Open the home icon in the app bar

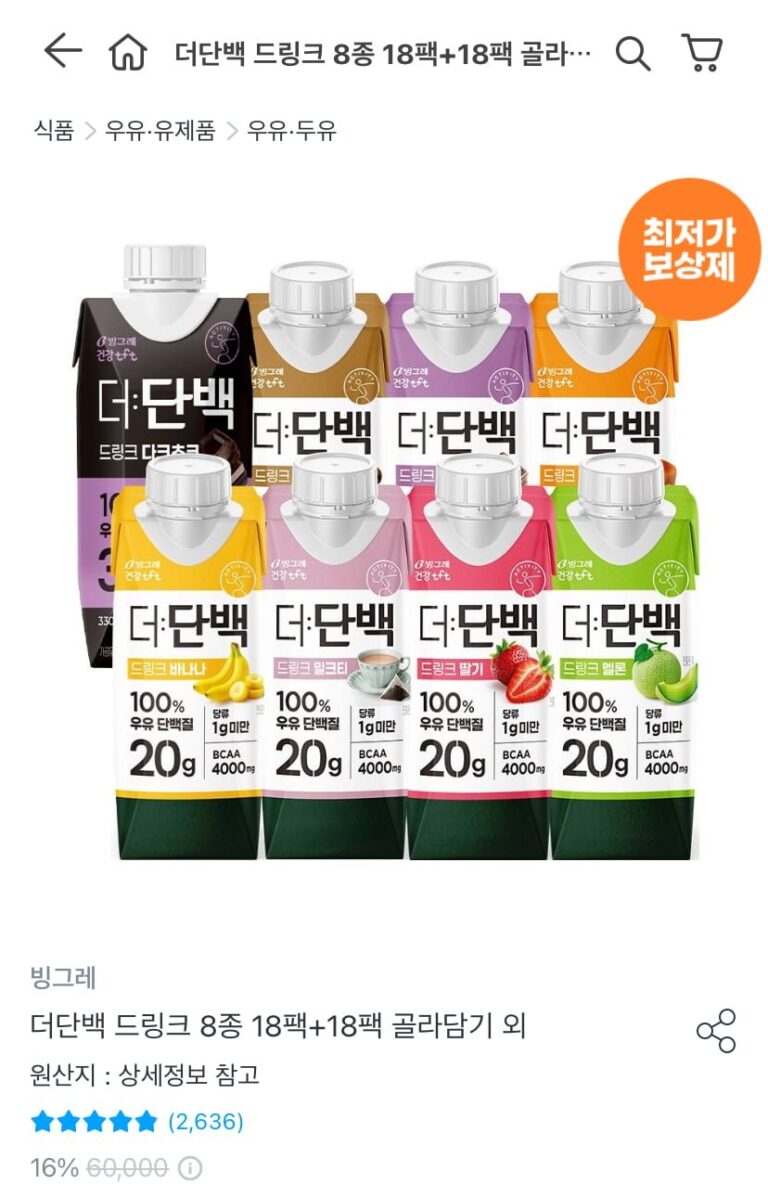coord(128,52)
